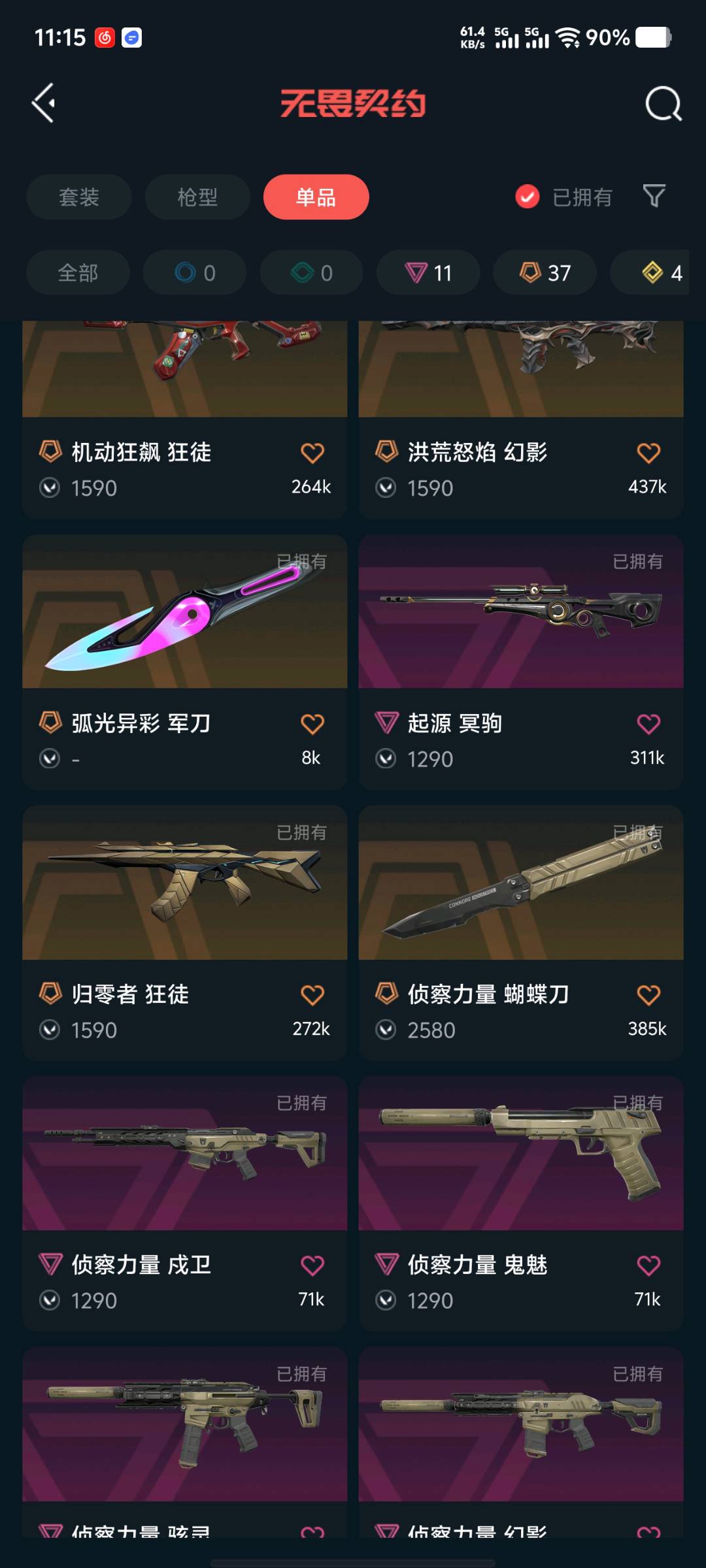Filter by the orange tier with 37 items
The width and height of the screenshot is (706, 1568).
click(x=545, y=272)
